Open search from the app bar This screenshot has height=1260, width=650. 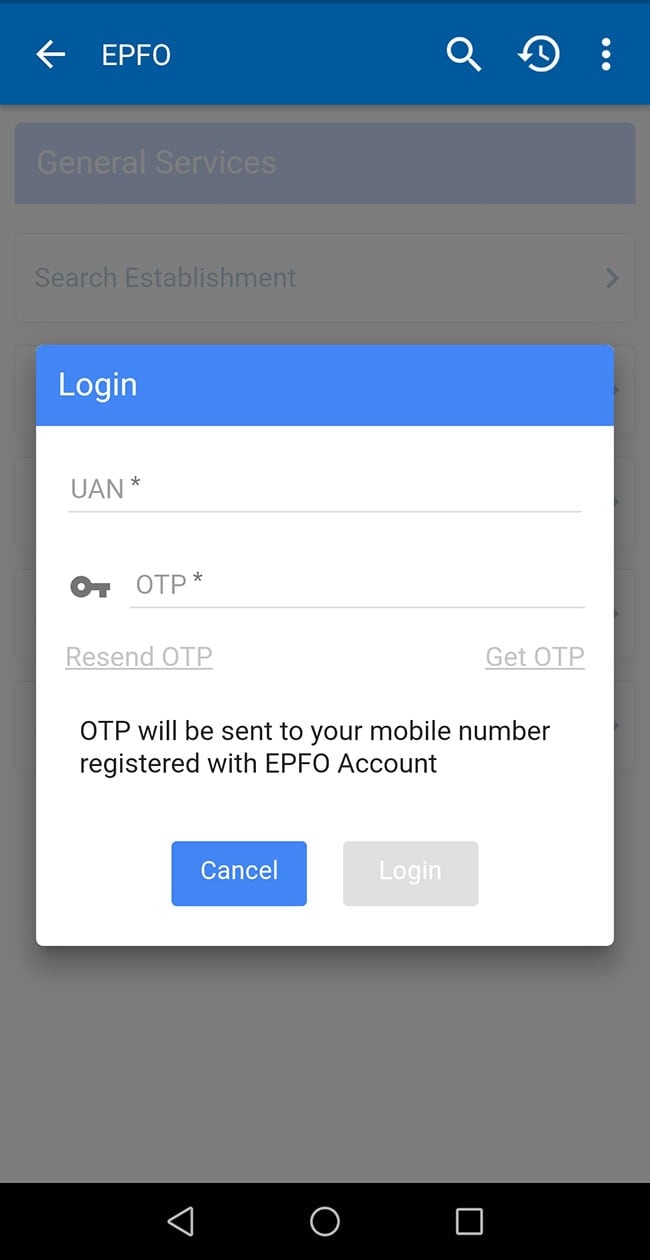(463, 54)
